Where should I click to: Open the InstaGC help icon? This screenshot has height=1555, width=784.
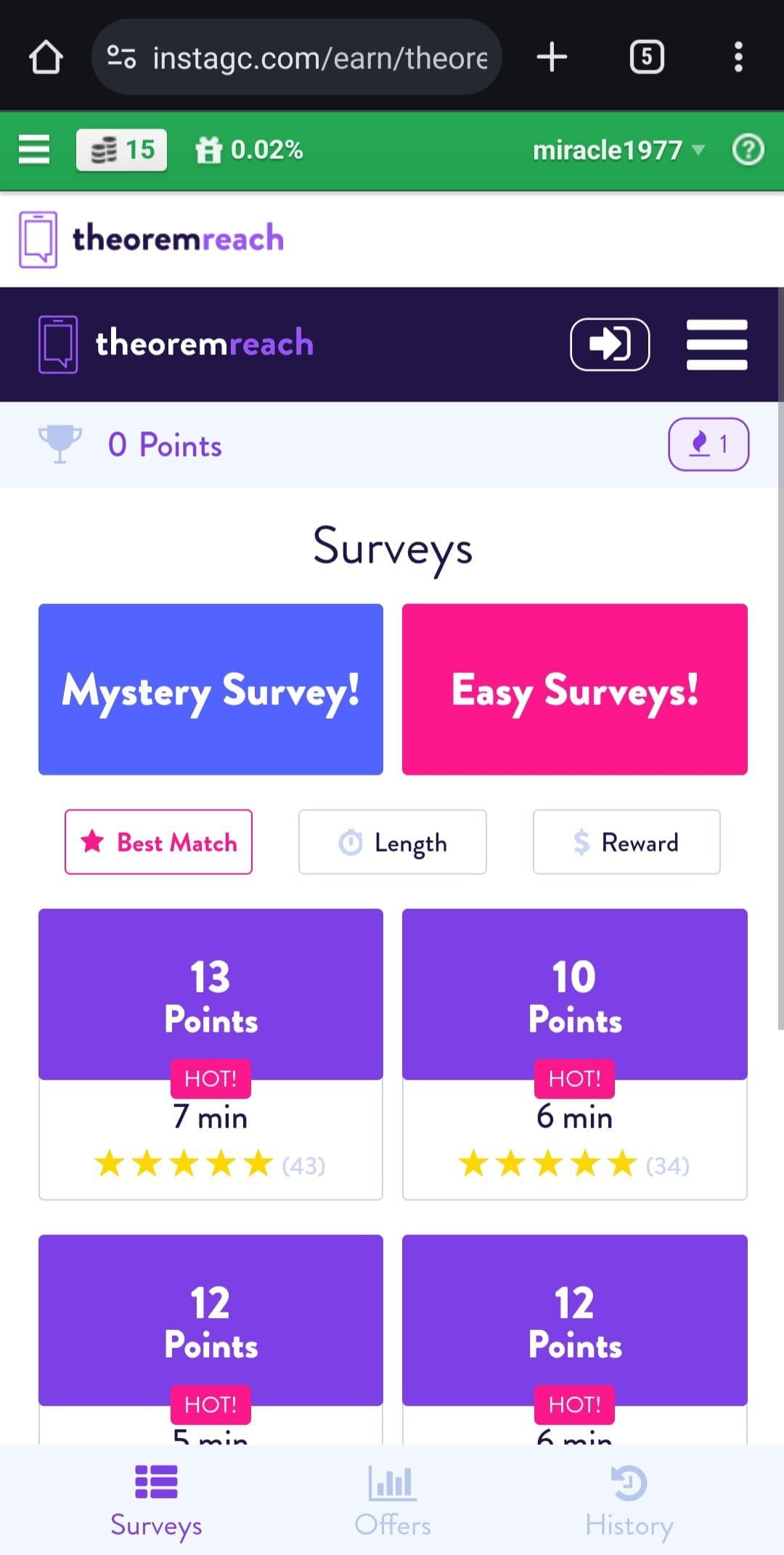coord(748,150)
